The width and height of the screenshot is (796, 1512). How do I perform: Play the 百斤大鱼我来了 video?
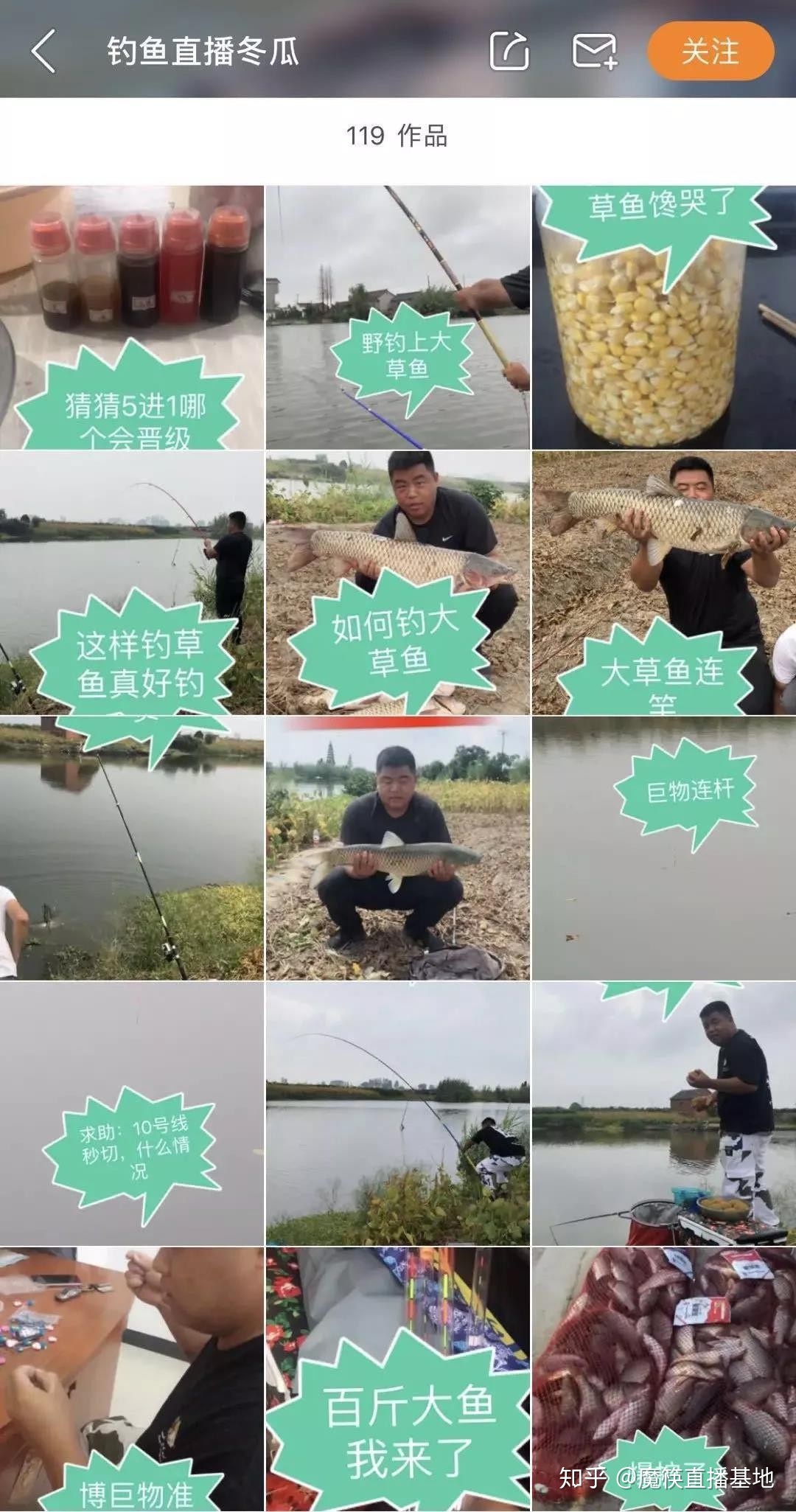tap(397, 1379)
